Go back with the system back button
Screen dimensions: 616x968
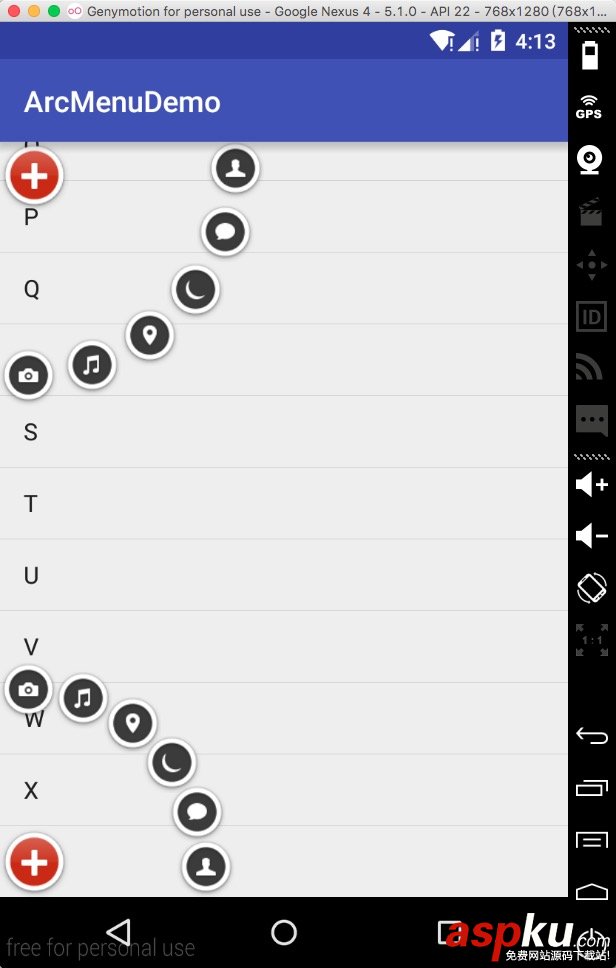[x=118, y=932]
